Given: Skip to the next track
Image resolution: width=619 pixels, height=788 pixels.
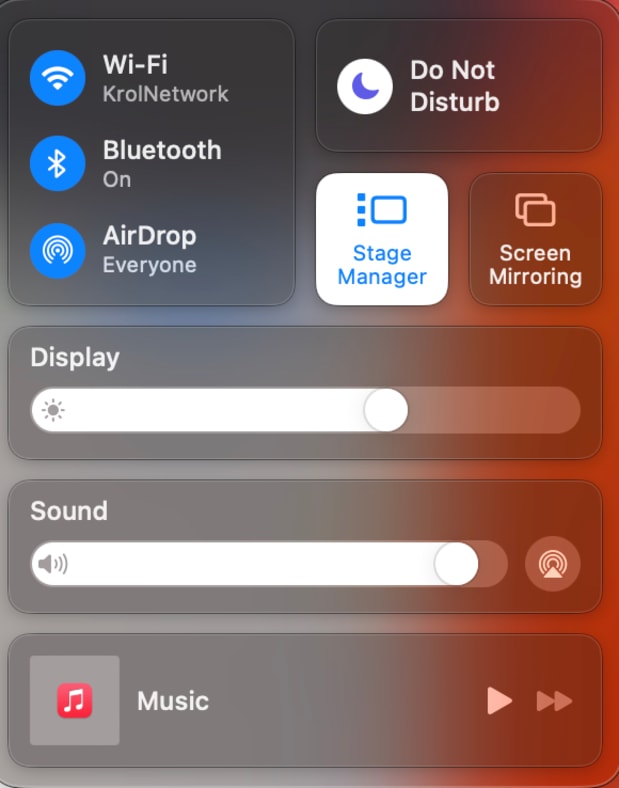Looking at the screenshot, I should click(x=554, y=701).
